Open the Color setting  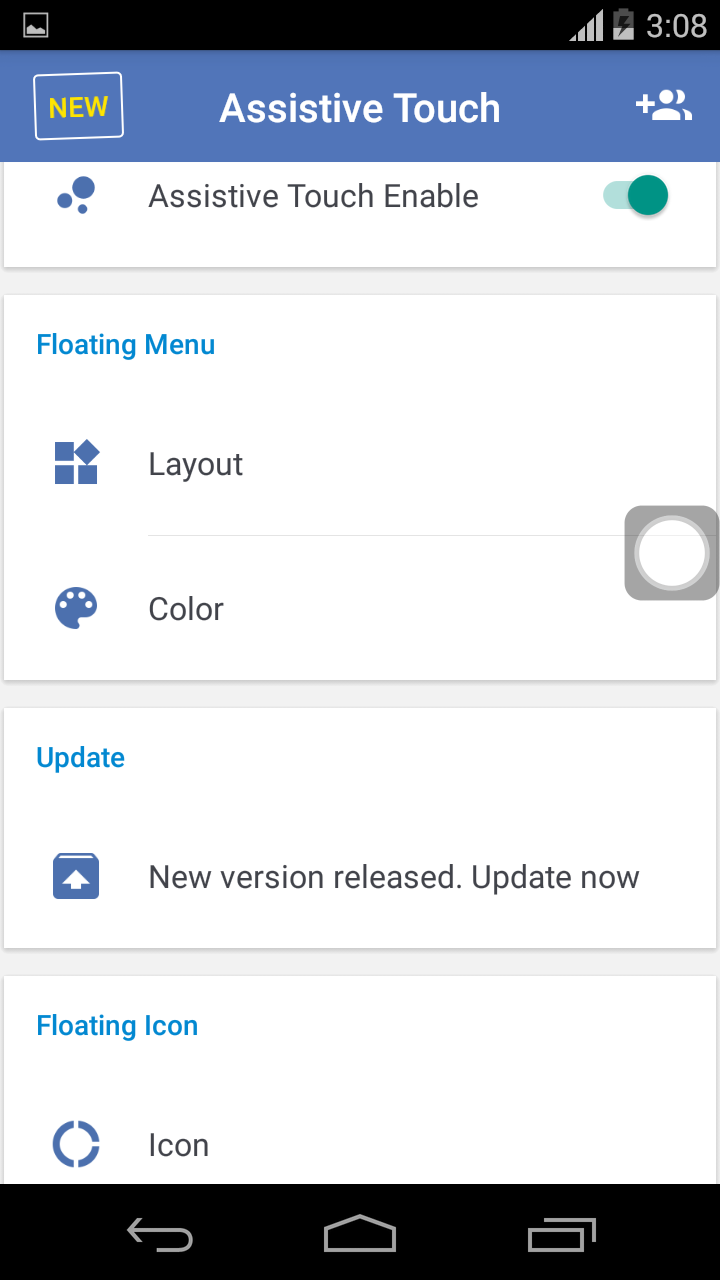(x=360, y=608)
